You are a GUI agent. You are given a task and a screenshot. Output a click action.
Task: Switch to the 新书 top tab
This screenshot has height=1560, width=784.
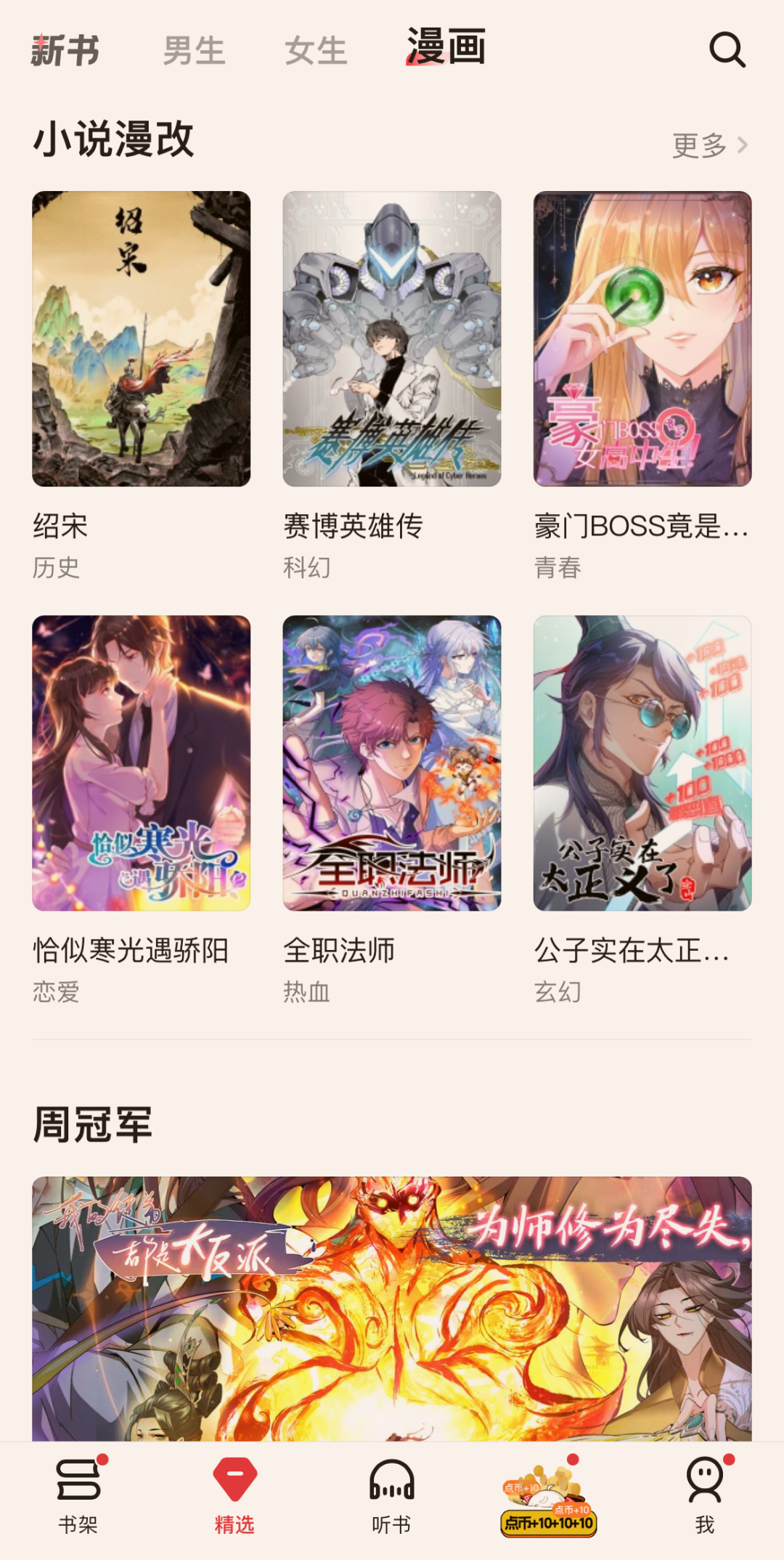tap(65, 51)
